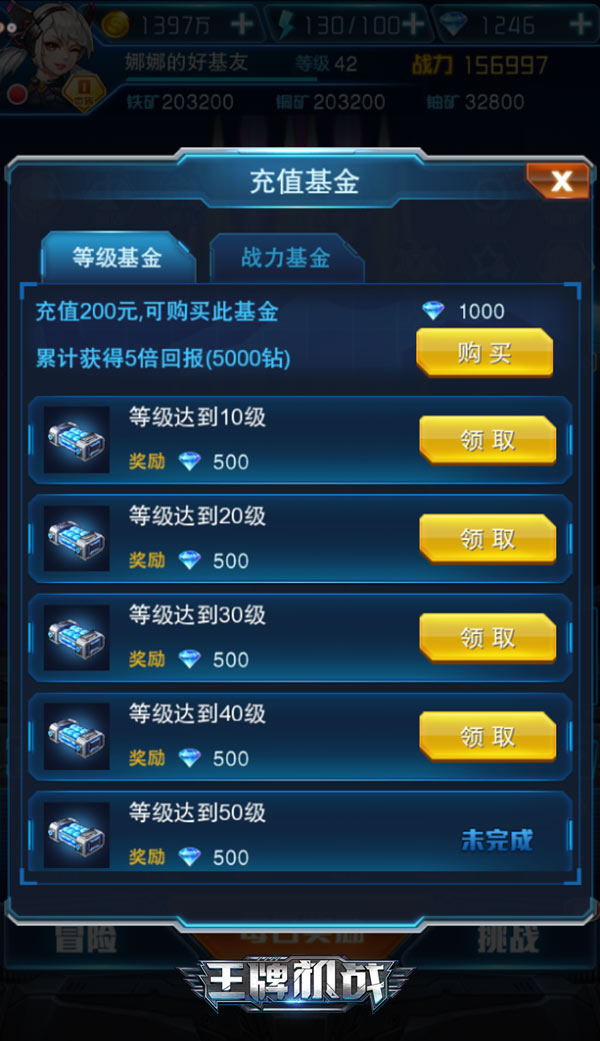Claim the level 10 reward with 领取
600x1041 pixels.
coord(487,440)
